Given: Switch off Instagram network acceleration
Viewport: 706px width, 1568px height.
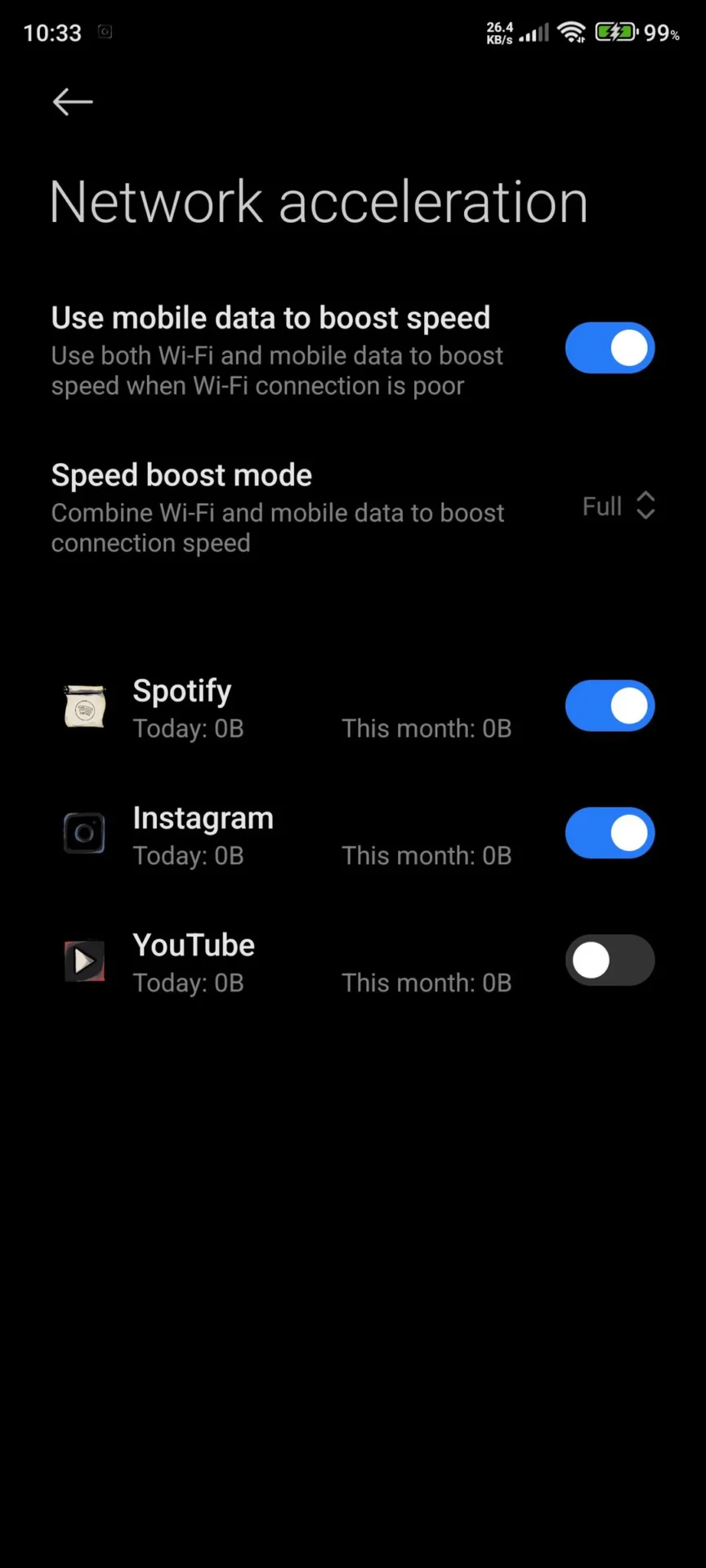Looking at the screenshot, I should point(610,833).
